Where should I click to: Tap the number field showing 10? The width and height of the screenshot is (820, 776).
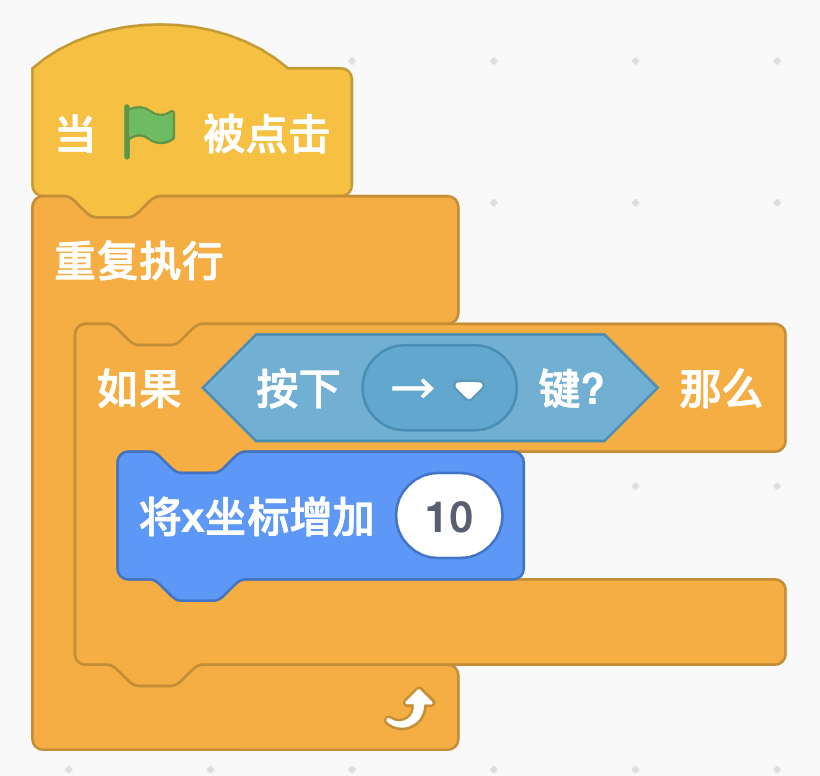(449, 516)
